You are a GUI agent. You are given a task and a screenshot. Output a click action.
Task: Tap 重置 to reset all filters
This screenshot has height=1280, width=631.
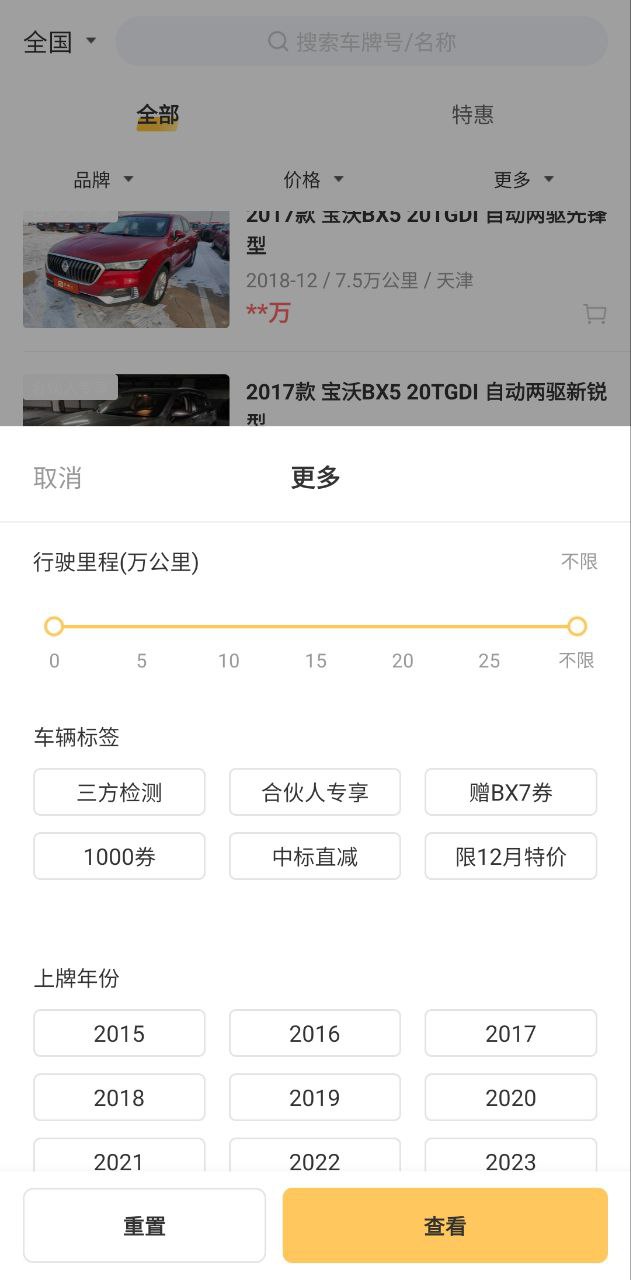pyautogui.click(x=144, y=1225)
